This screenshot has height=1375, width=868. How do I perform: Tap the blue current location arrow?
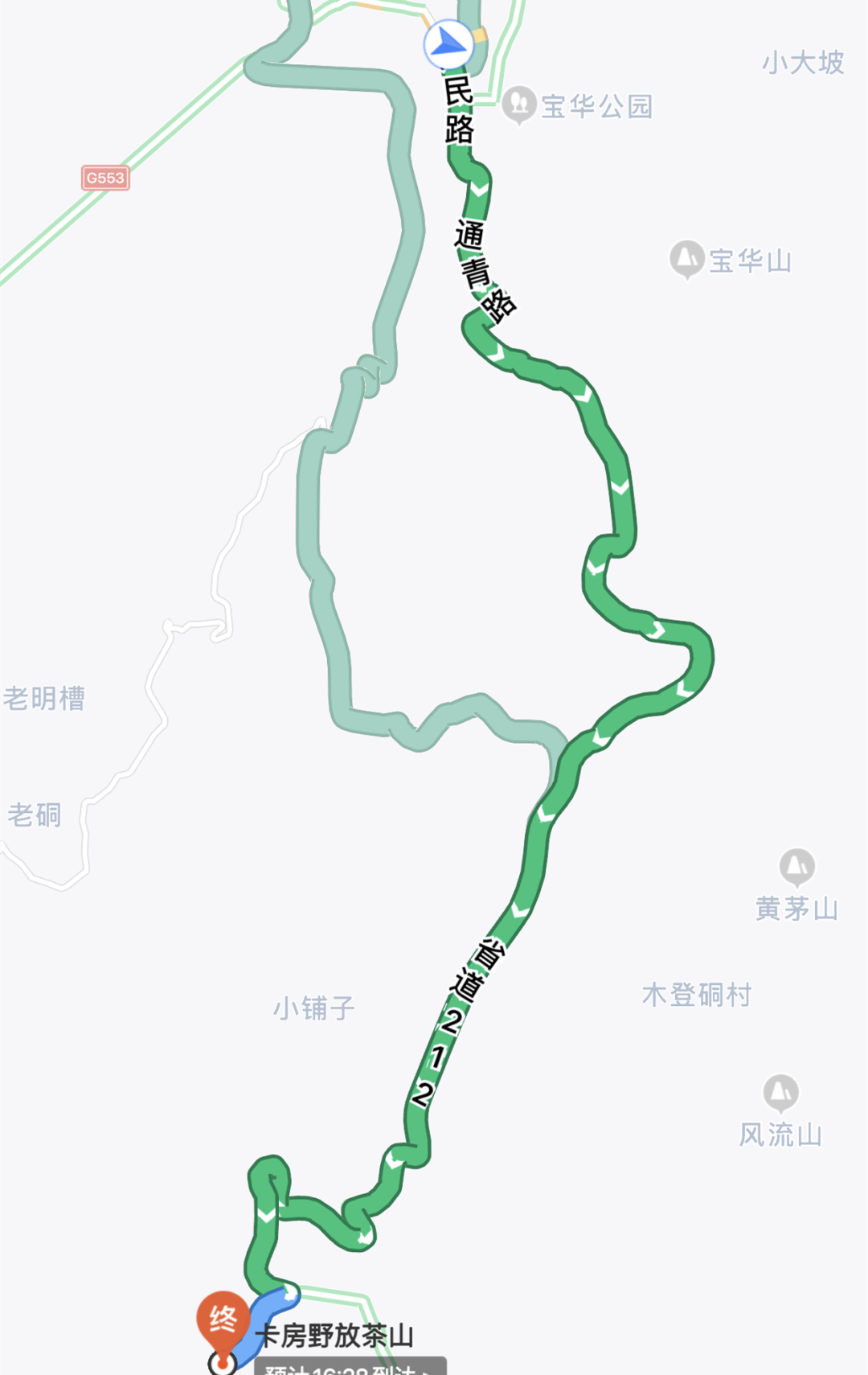[x=448, y=44]
